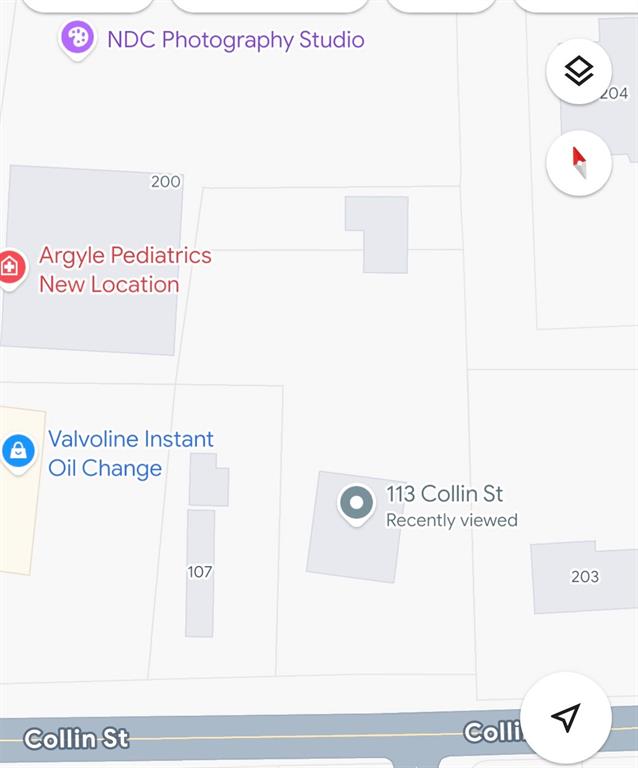Center map on my current location
The width and height of the screenshot is (638, 768).
coord(566,717)
